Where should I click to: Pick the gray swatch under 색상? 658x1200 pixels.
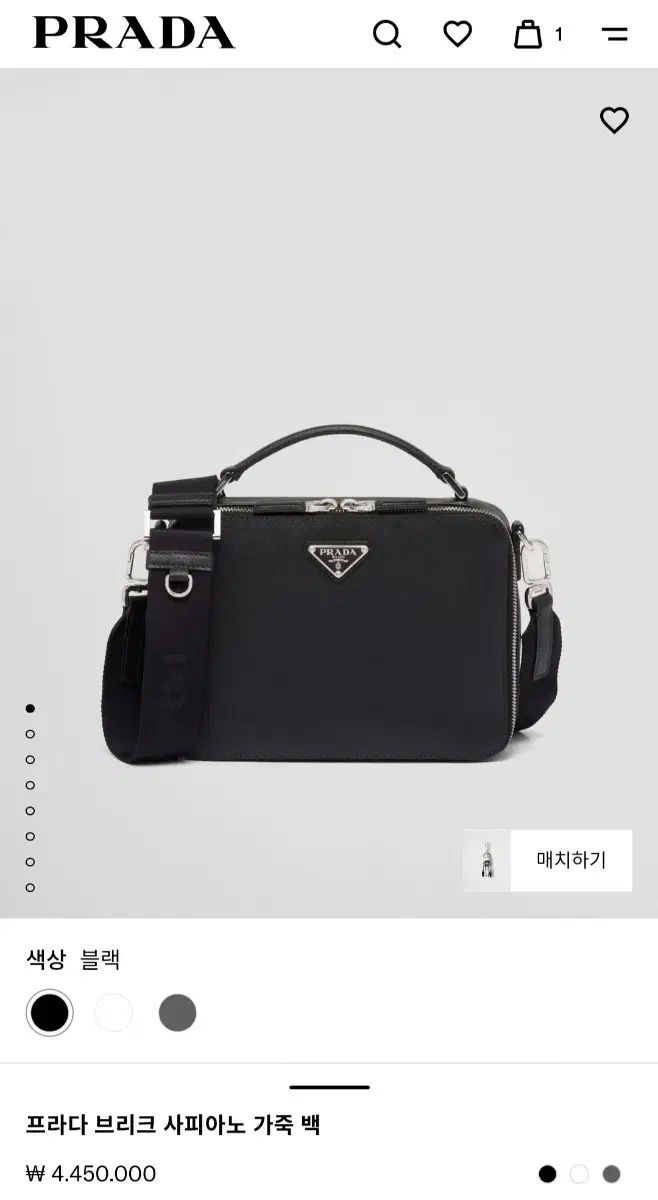(x=177, y=1013)
